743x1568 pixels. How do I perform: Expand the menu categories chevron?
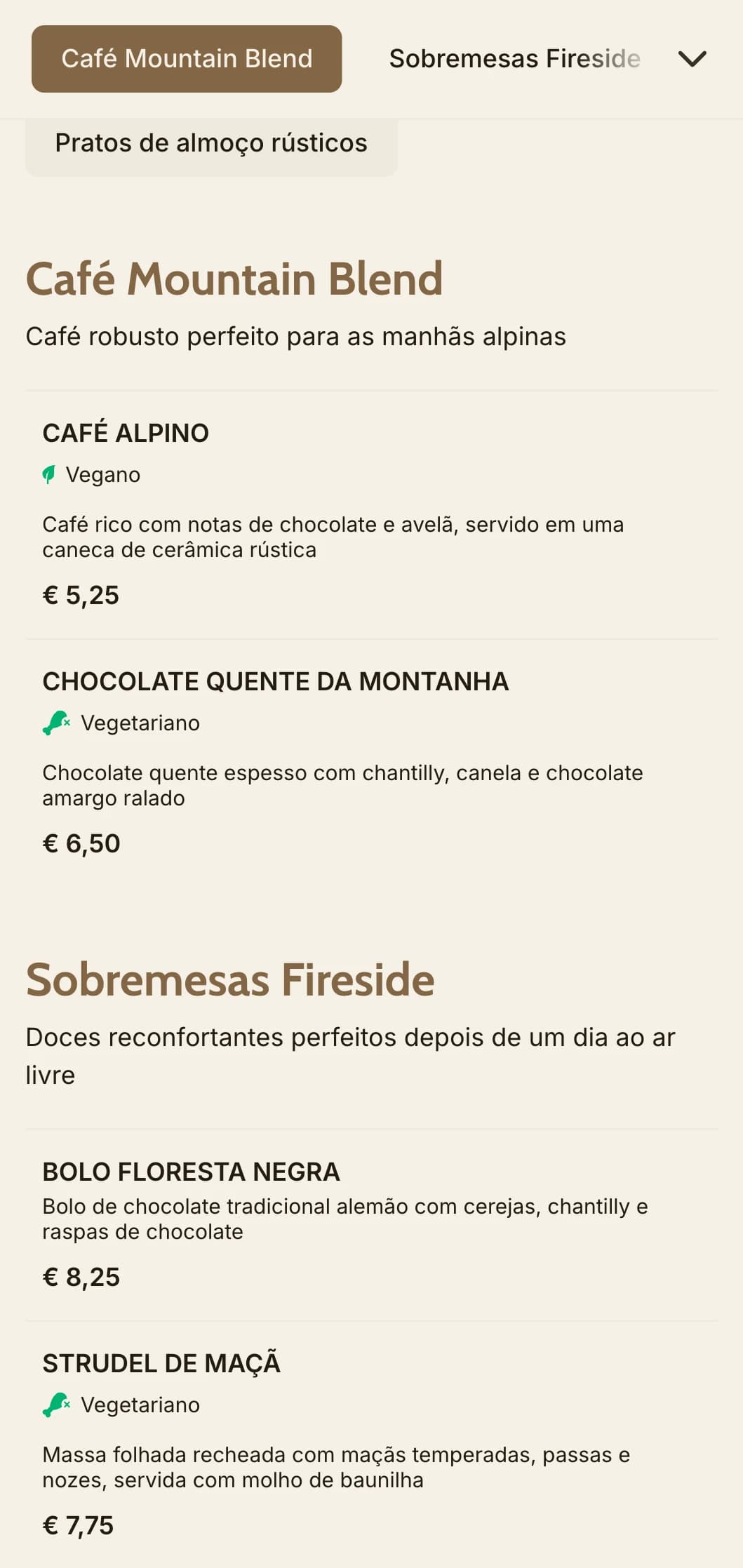(x=692, y=59)
